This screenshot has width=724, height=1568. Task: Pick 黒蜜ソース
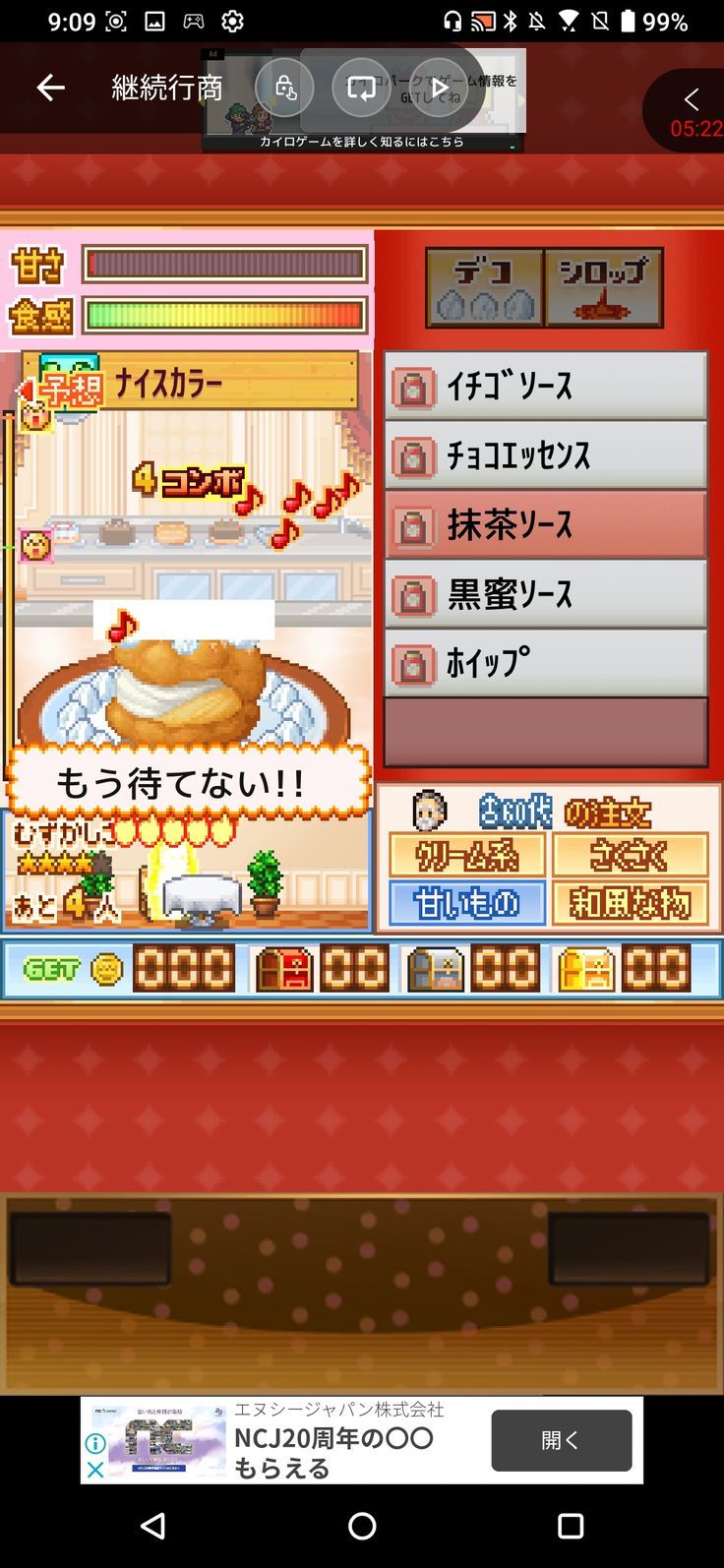coord(546,594)
